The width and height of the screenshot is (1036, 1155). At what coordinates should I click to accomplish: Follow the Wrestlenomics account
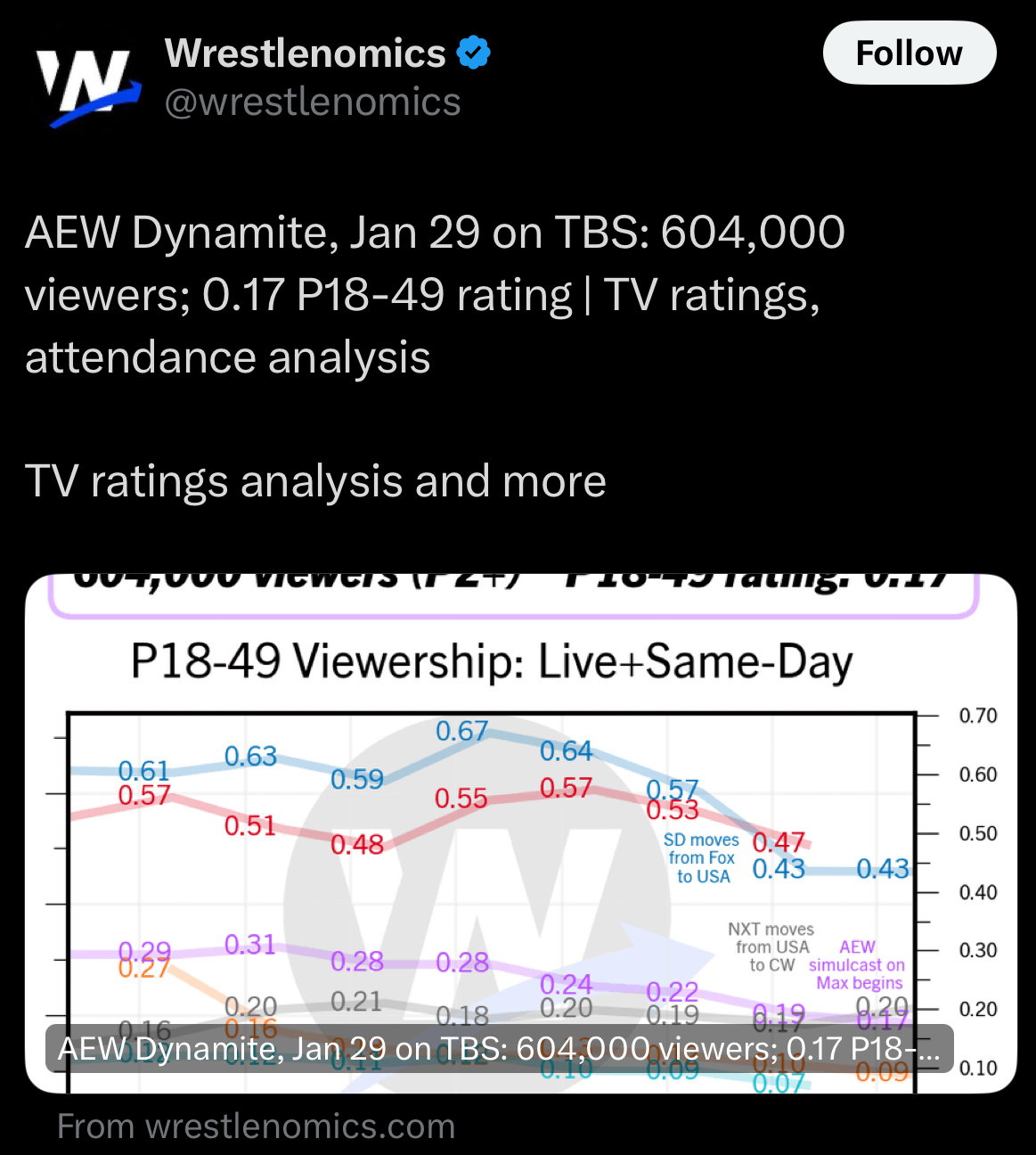[909, 53]
